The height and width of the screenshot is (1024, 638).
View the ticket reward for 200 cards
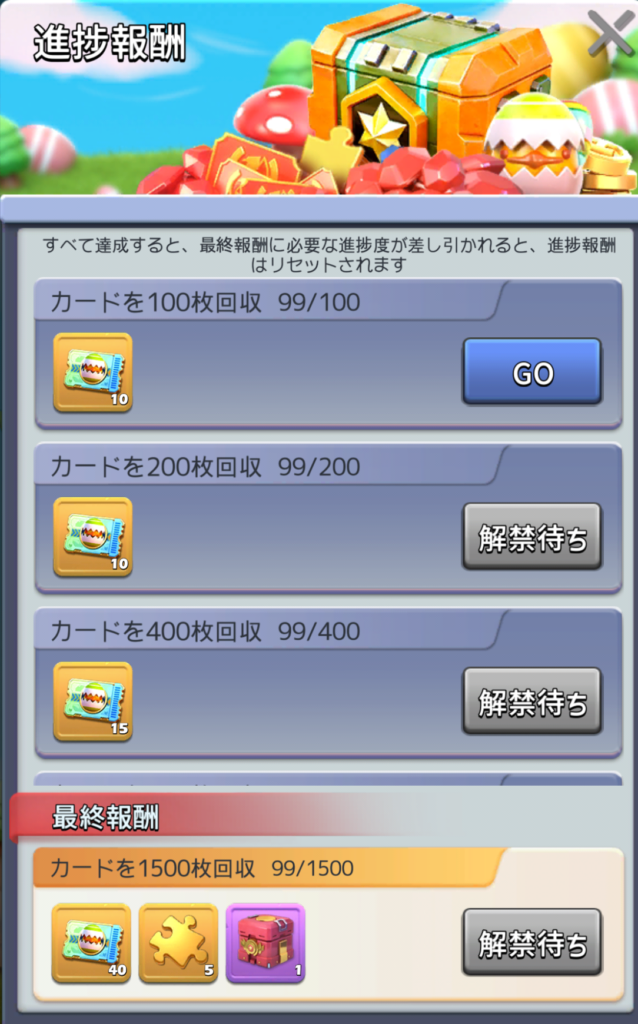(92, 537)
